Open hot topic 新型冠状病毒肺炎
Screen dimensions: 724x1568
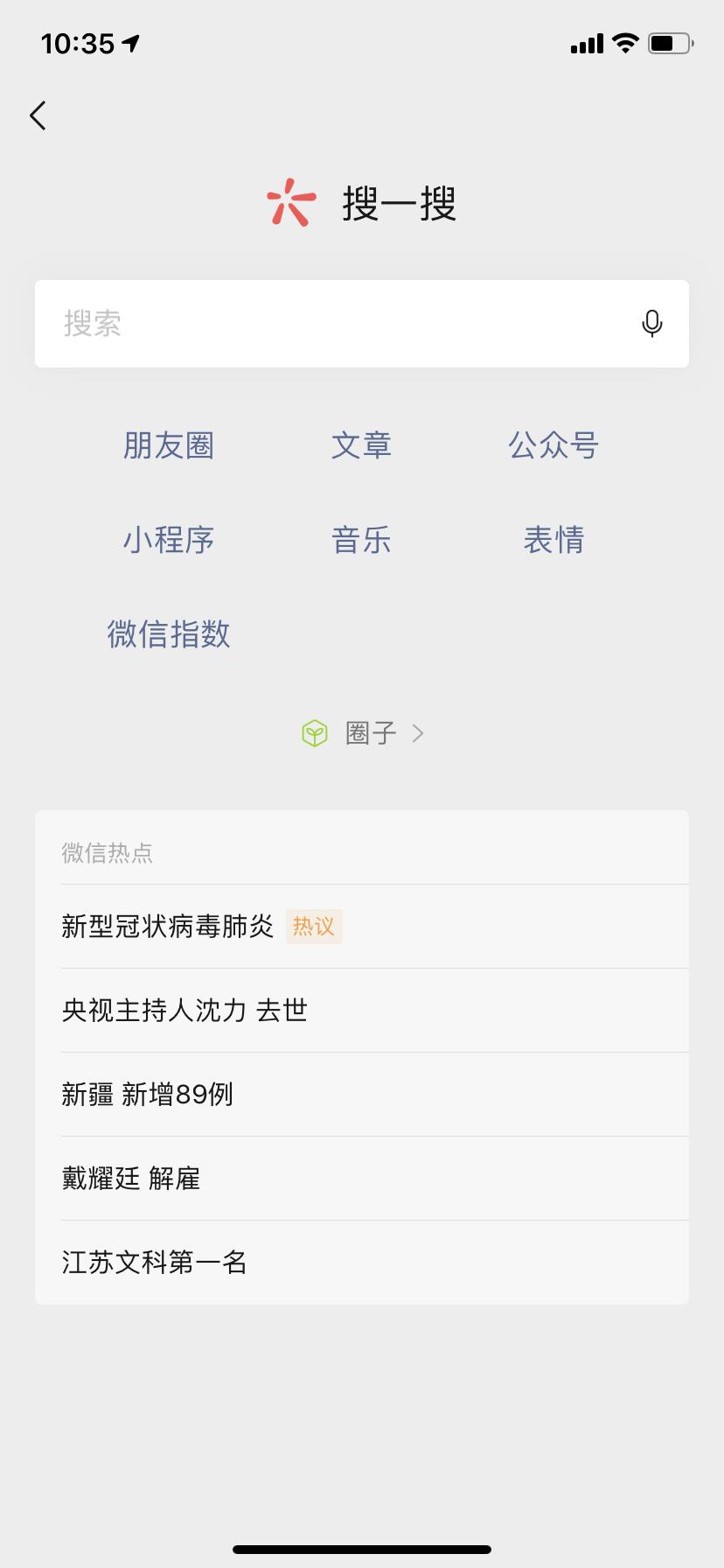point(168,927)
